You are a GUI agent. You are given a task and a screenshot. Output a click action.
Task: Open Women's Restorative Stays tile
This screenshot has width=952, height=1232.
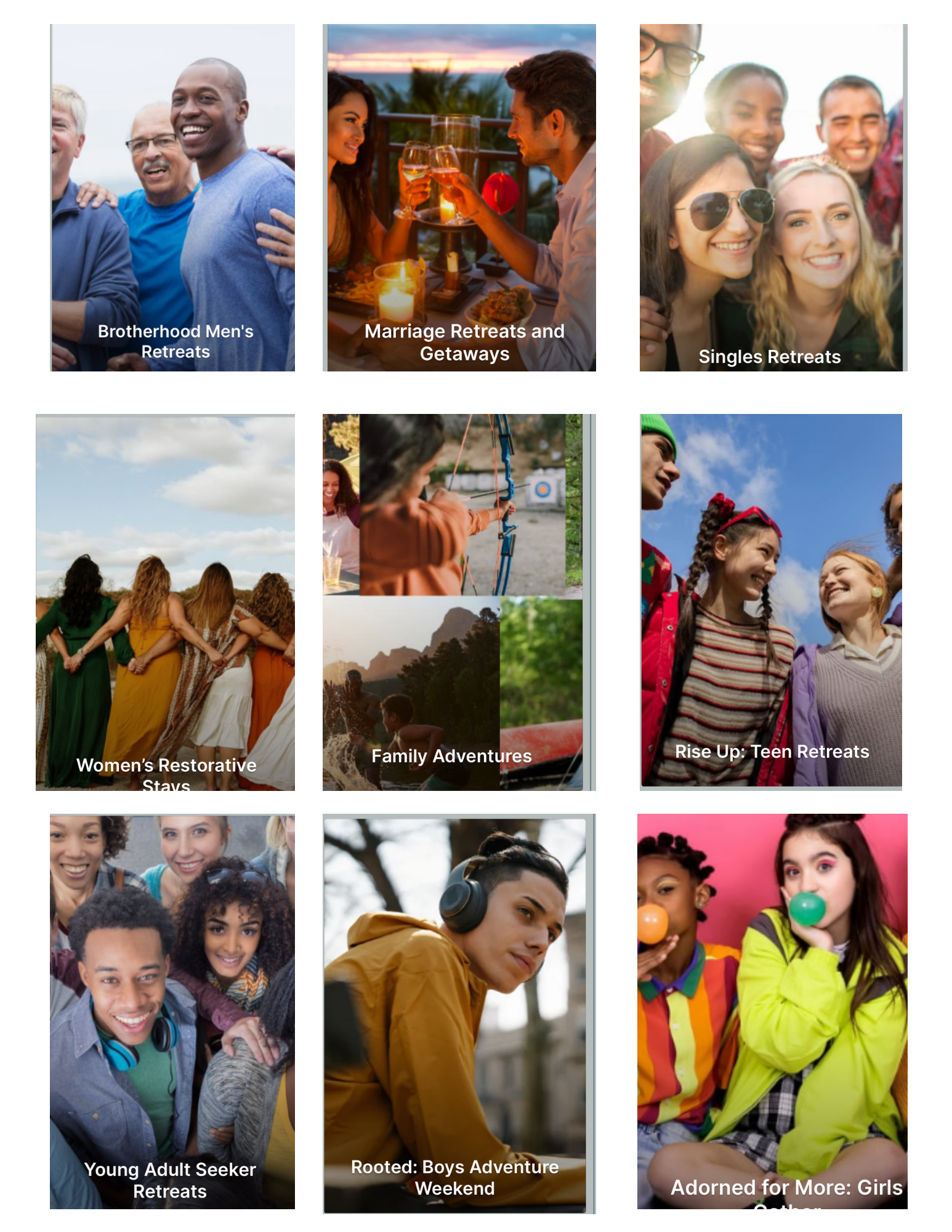165,602
